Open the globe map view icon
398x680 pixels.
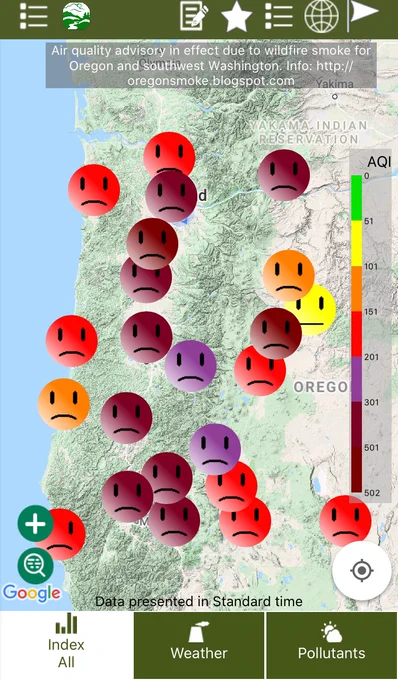tap(321, 16)
